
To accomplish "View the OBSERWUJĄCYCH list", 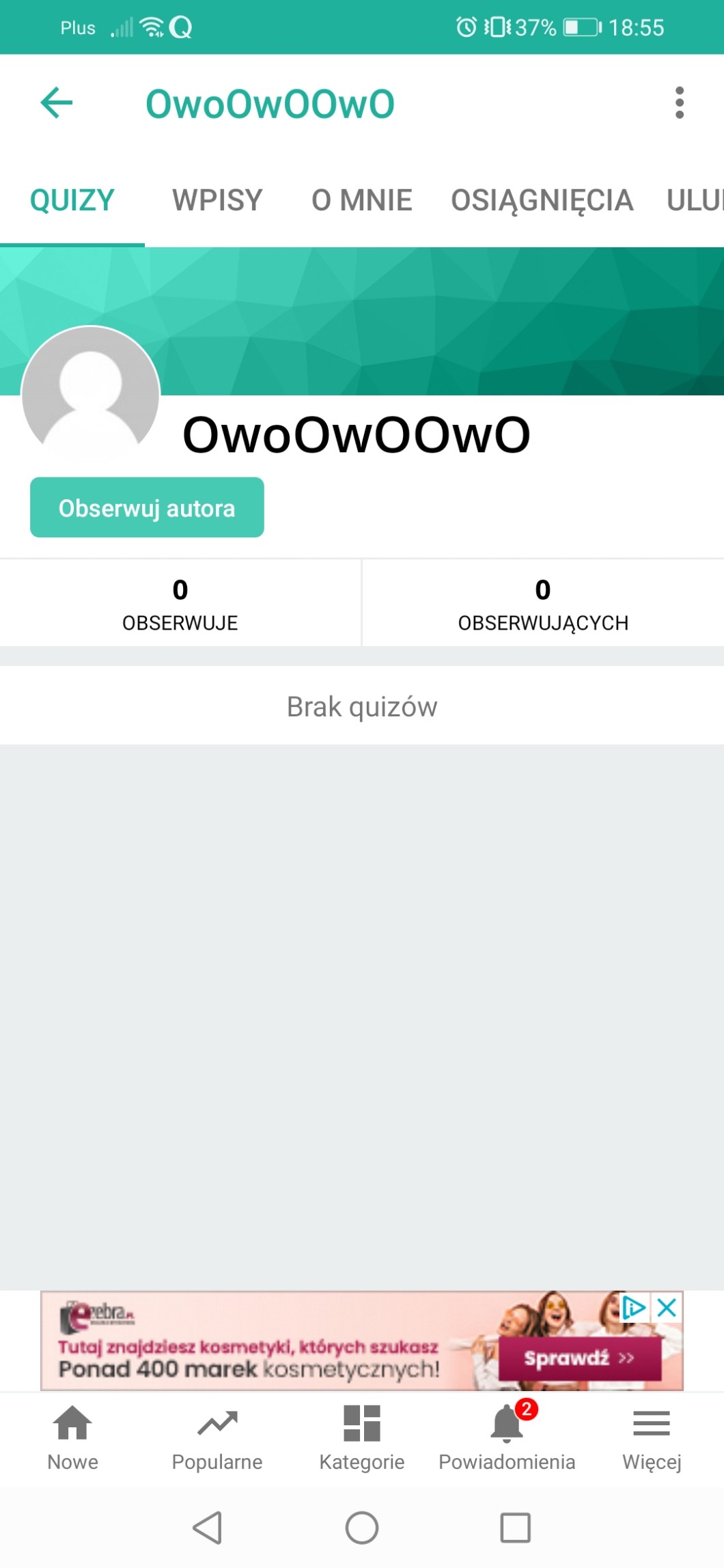I will pos(543,603).
